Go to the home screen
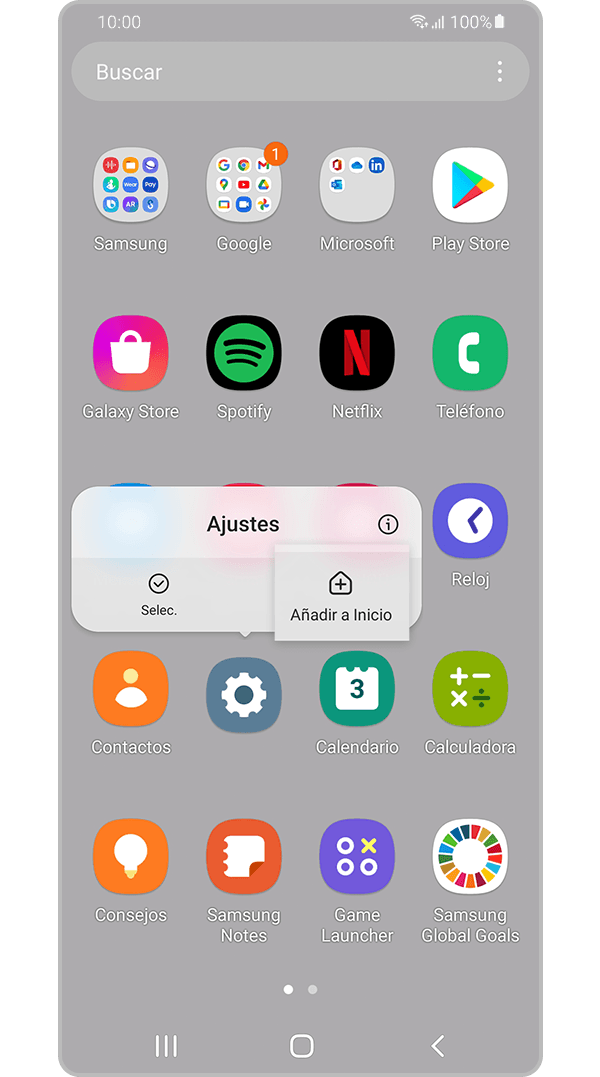 click(301, 1046)
